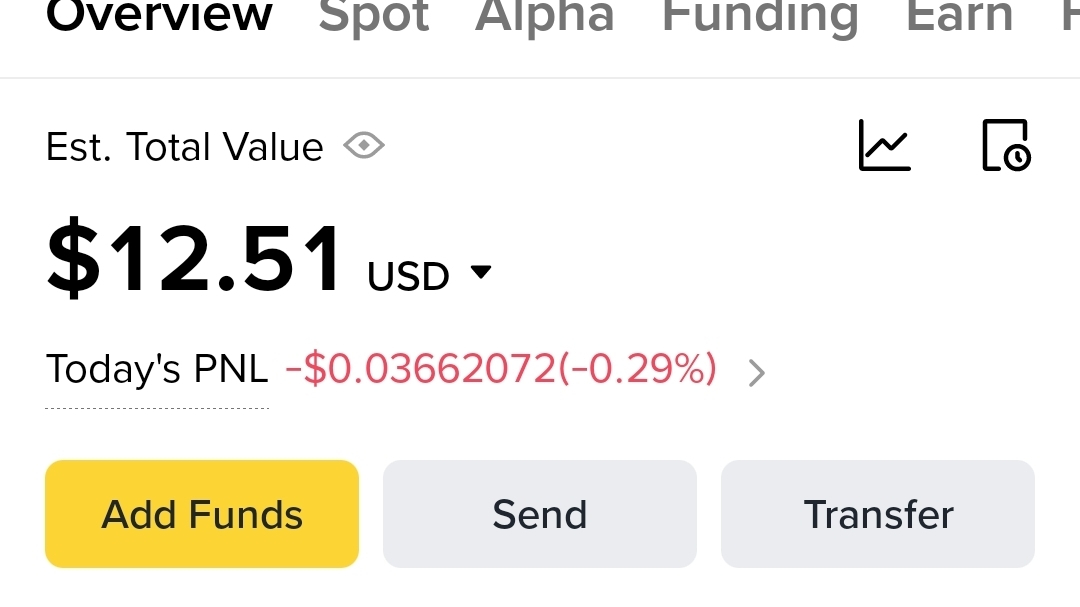The image size is (1080, 607).
Task: Change the USD display currency
Action: point(430,275)
